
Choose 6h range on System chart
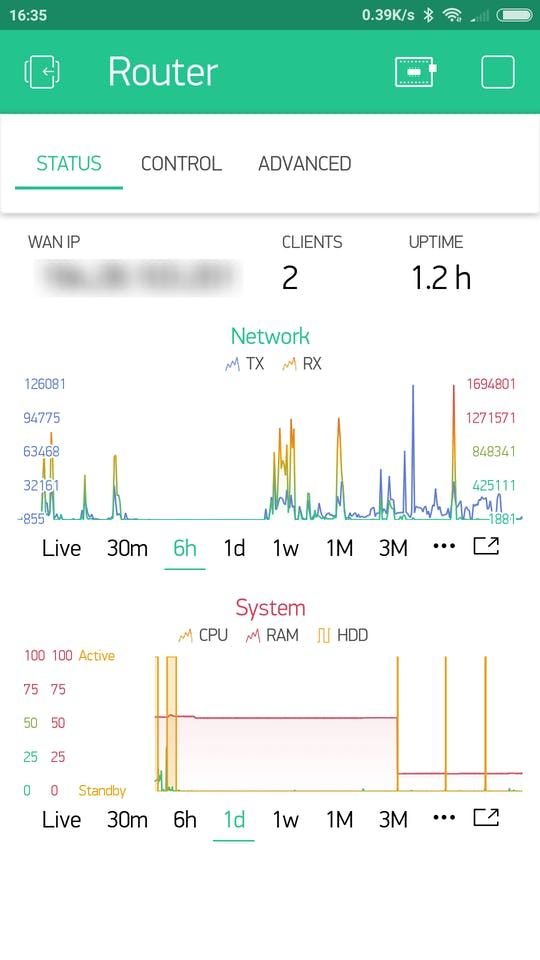[185, 820]
